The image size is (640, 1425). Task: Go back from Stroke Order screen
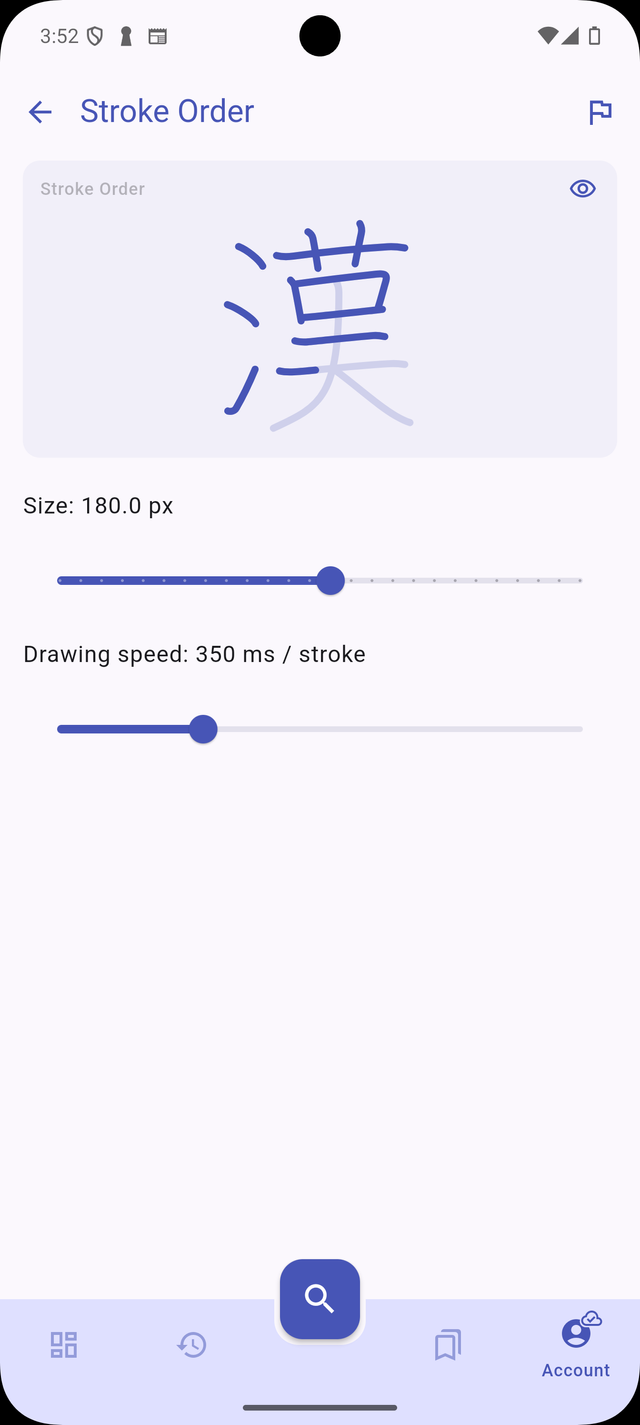(40, 112)
